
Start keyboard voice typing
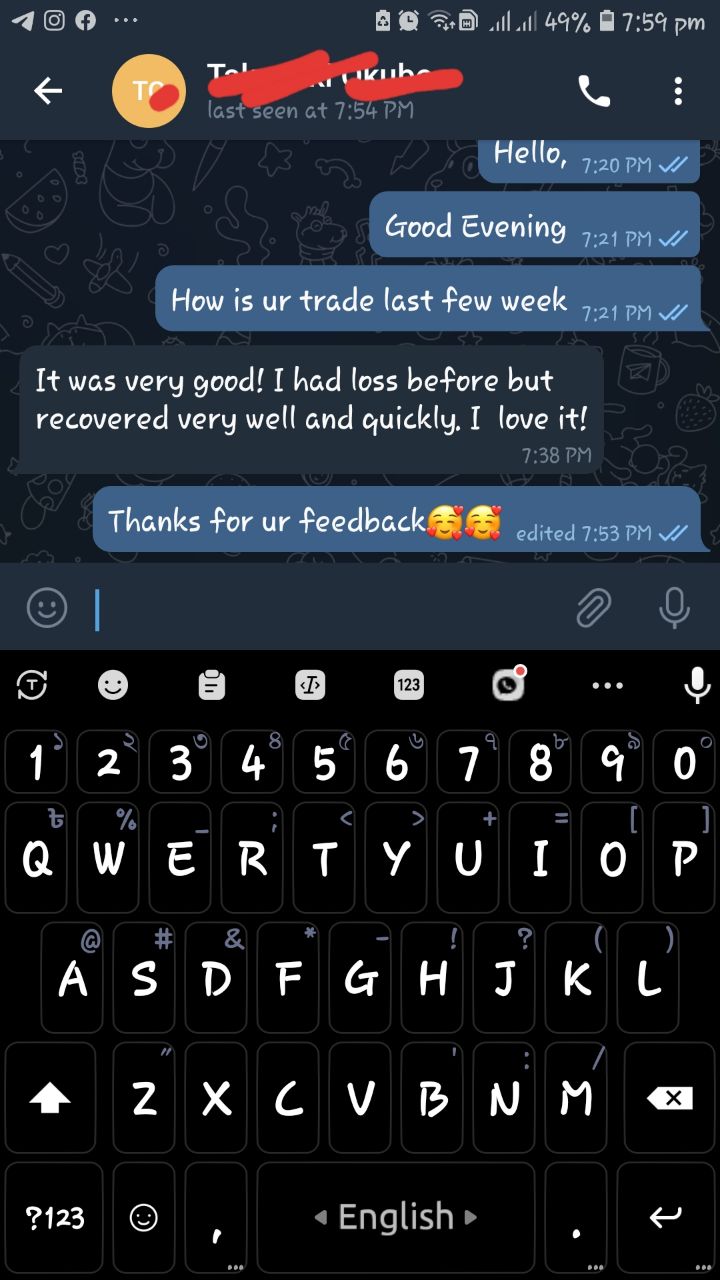click(x=697, y=685)
